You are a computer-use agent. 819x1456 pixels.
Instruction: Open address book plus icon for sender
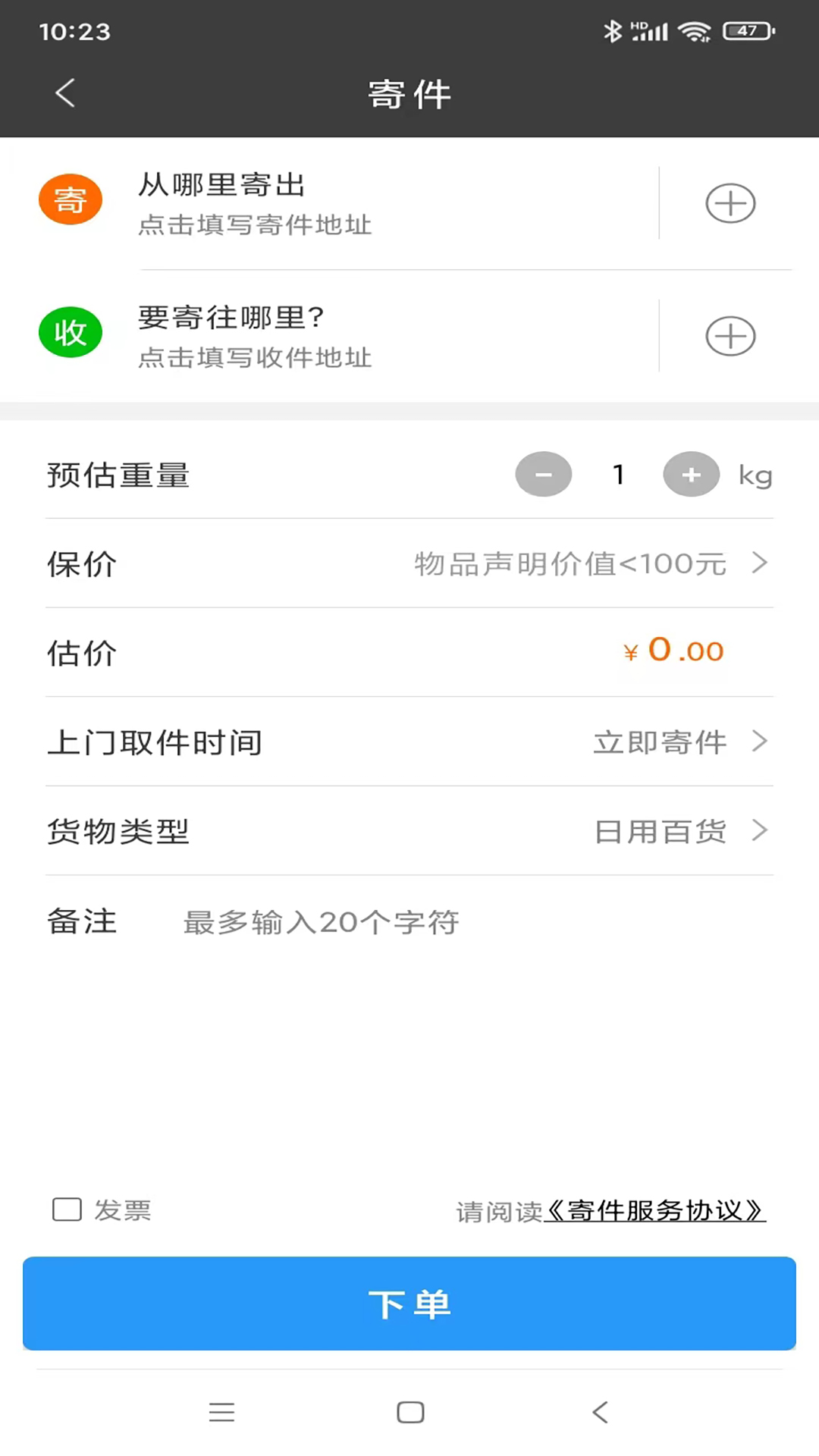(x=730, y=203)
